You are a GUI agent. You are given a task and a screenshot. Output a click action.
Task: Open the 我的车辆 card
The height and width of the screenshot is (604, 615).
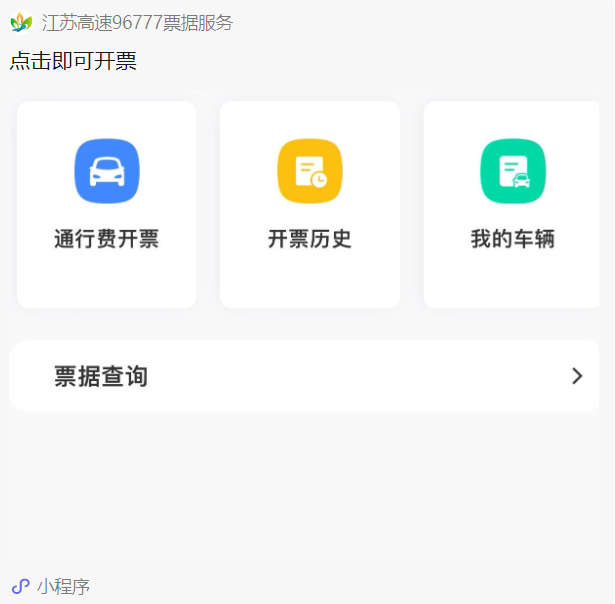click(512, 204)
